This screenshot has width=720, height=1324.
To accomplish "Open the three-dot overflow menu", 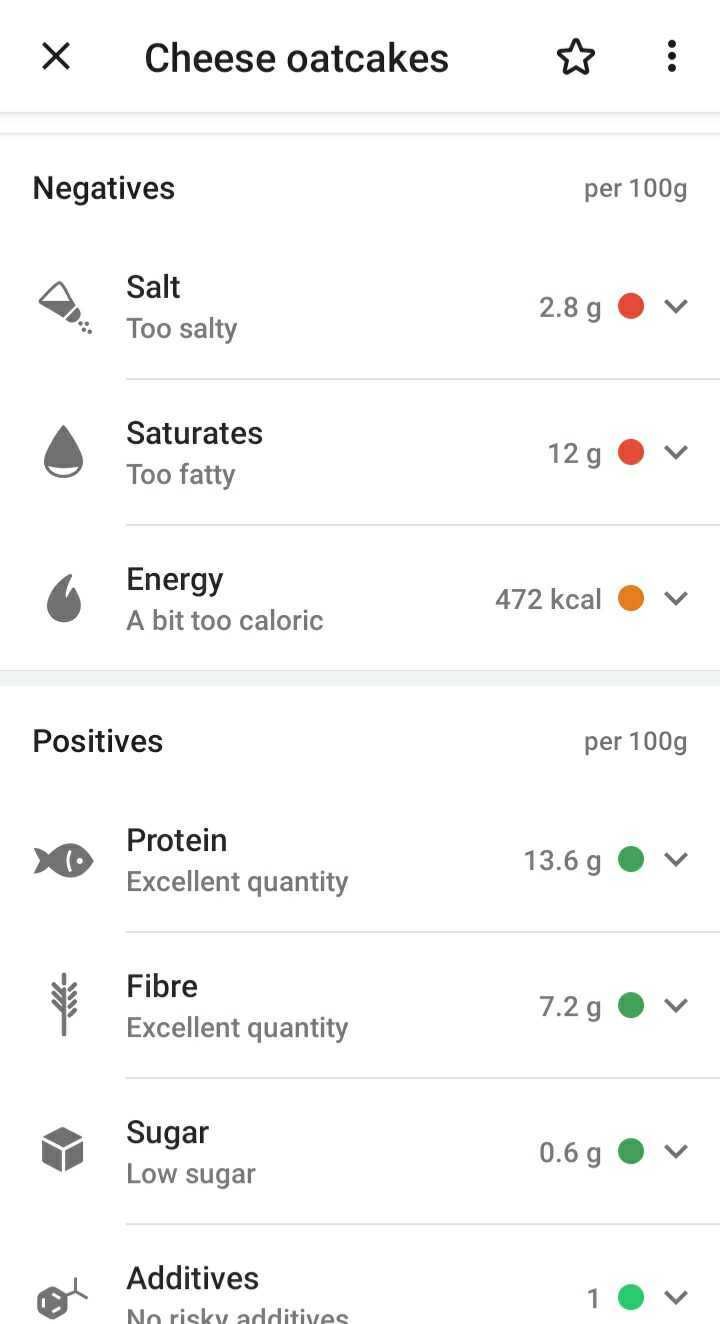I will click(x=671, y=57).
